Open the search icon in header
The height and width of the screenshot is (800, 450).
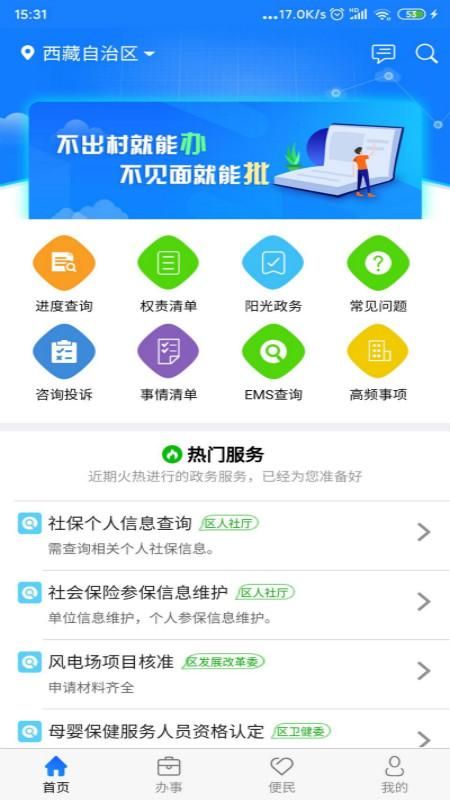(427, 54)
